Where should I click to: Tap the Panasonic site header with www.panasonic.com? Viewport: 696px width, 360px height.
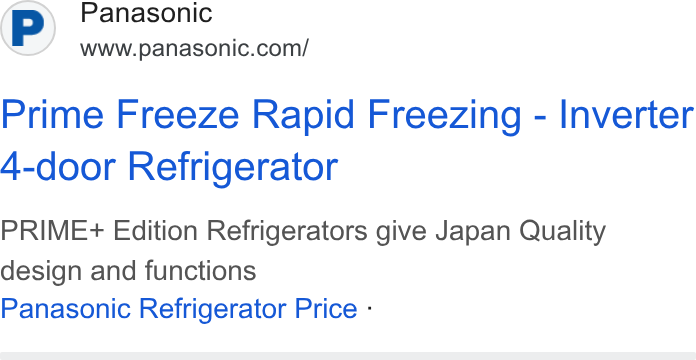(x=154, y=29)
